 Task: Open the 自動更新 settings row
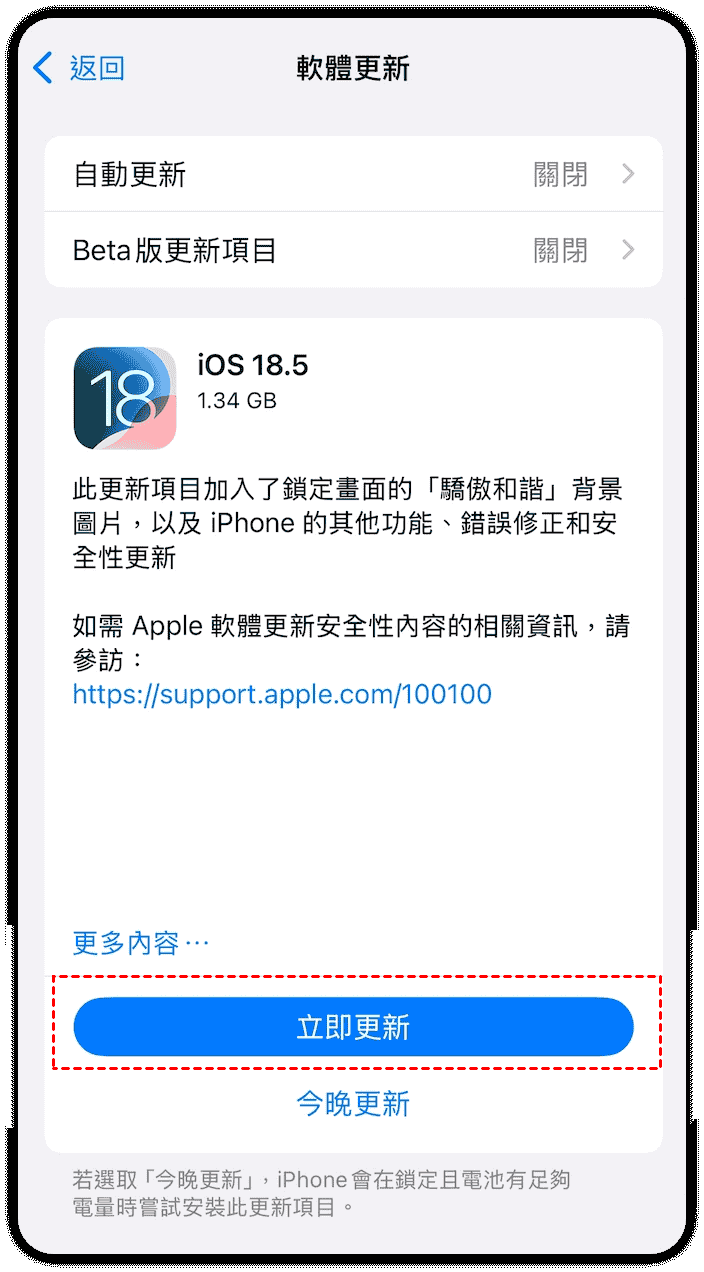[x=353, y=175]
